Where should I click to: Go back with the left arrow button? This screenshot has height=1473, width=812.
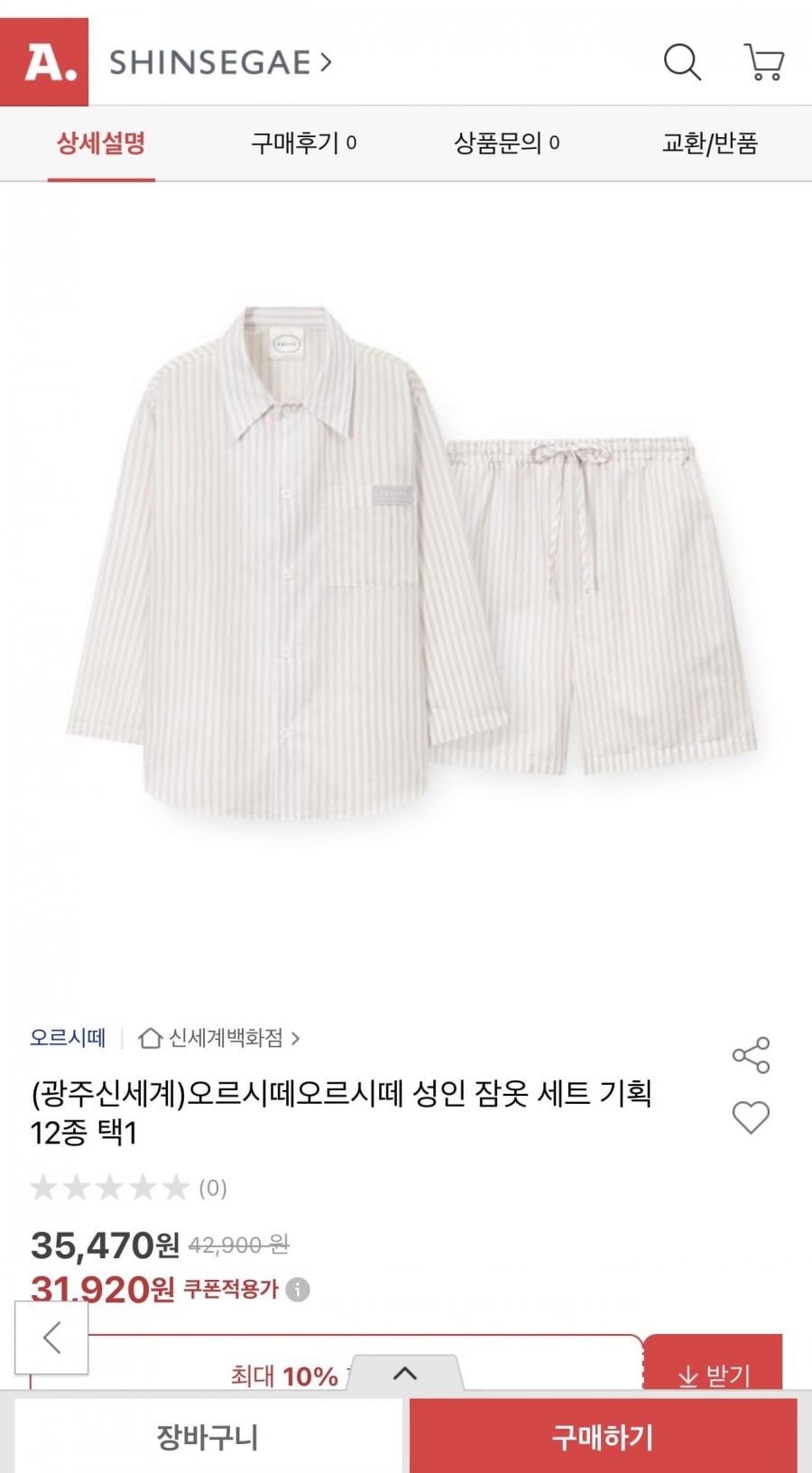[x=51, y=1338]
